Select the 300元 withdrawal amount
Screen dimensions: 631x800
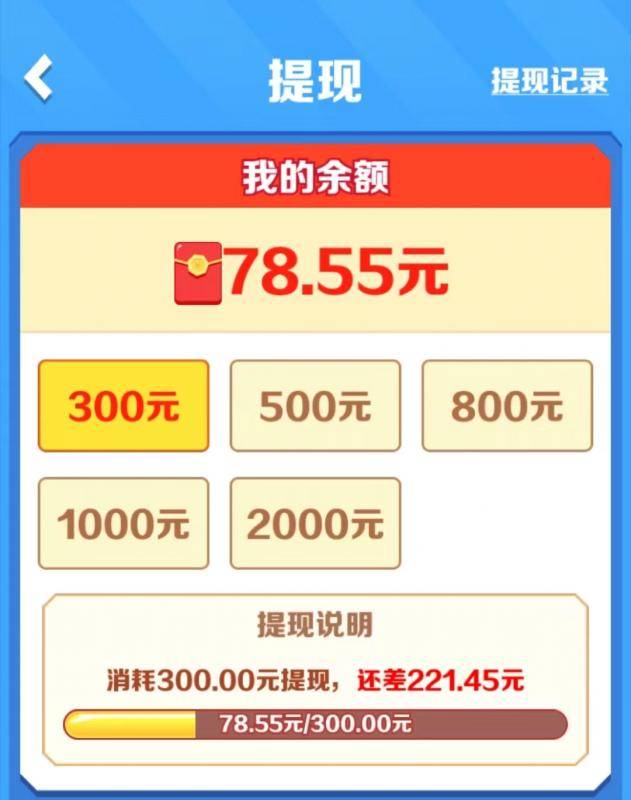[x=123, y=406]
